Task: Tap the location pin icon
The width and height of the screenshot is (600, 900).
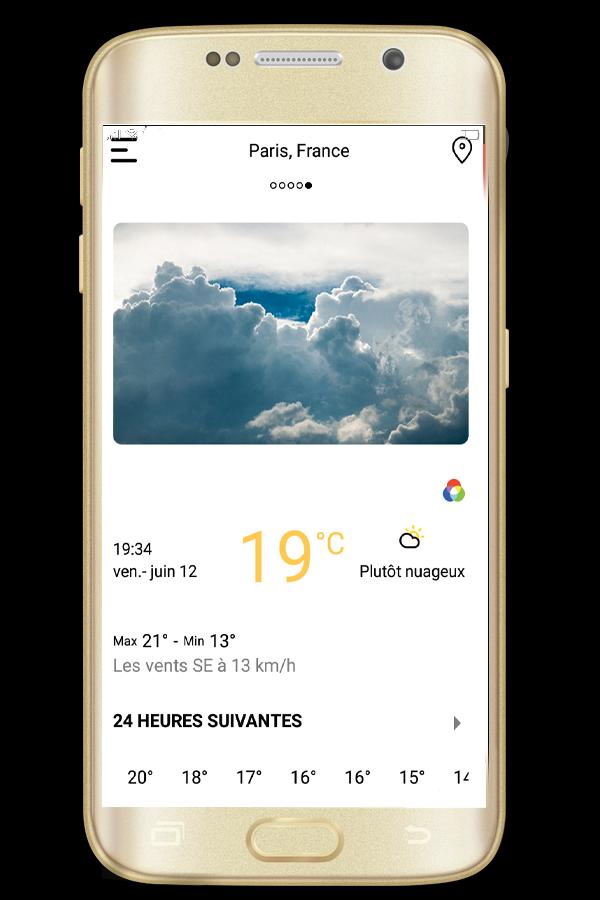Action: 461,151
